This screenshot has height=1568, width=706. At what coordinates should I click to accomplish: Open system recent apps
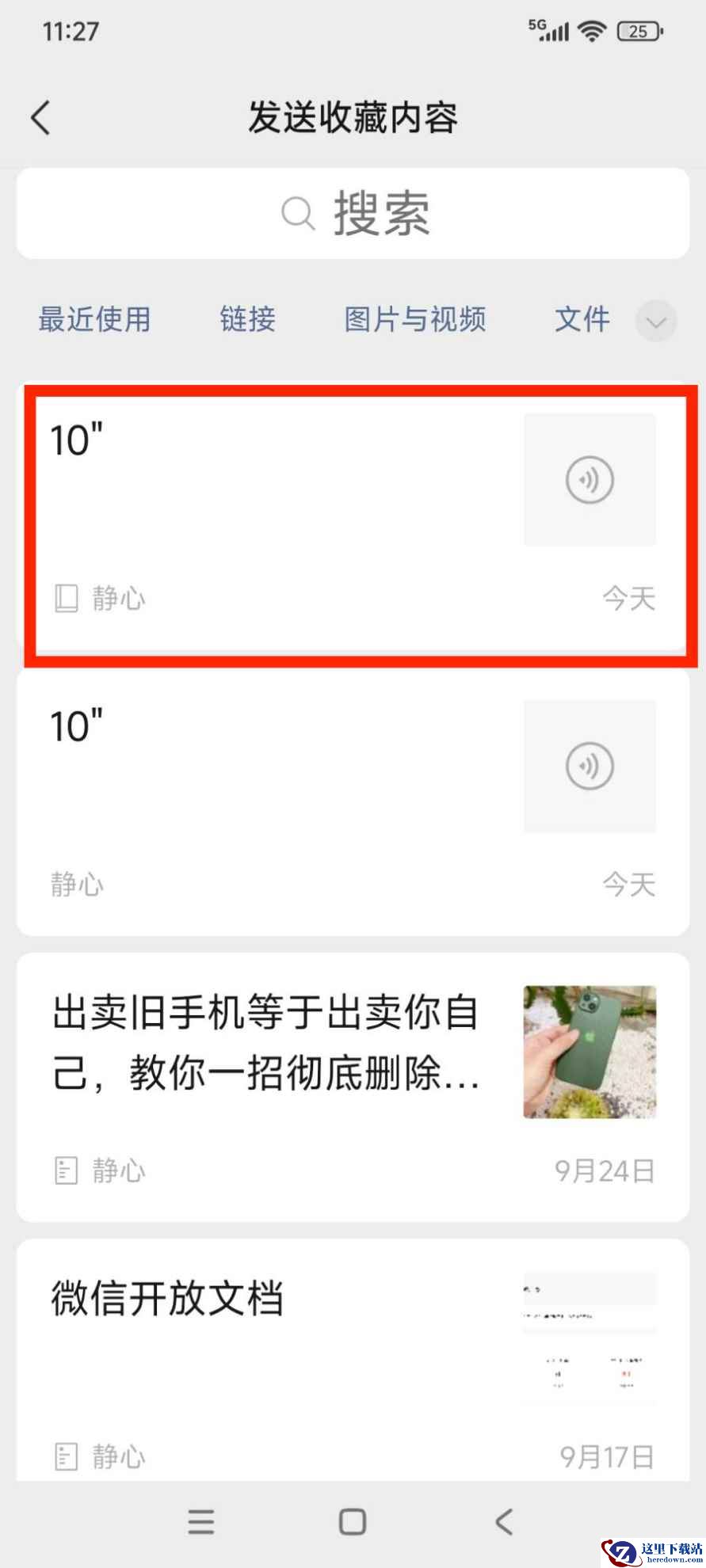(201, 1521)
